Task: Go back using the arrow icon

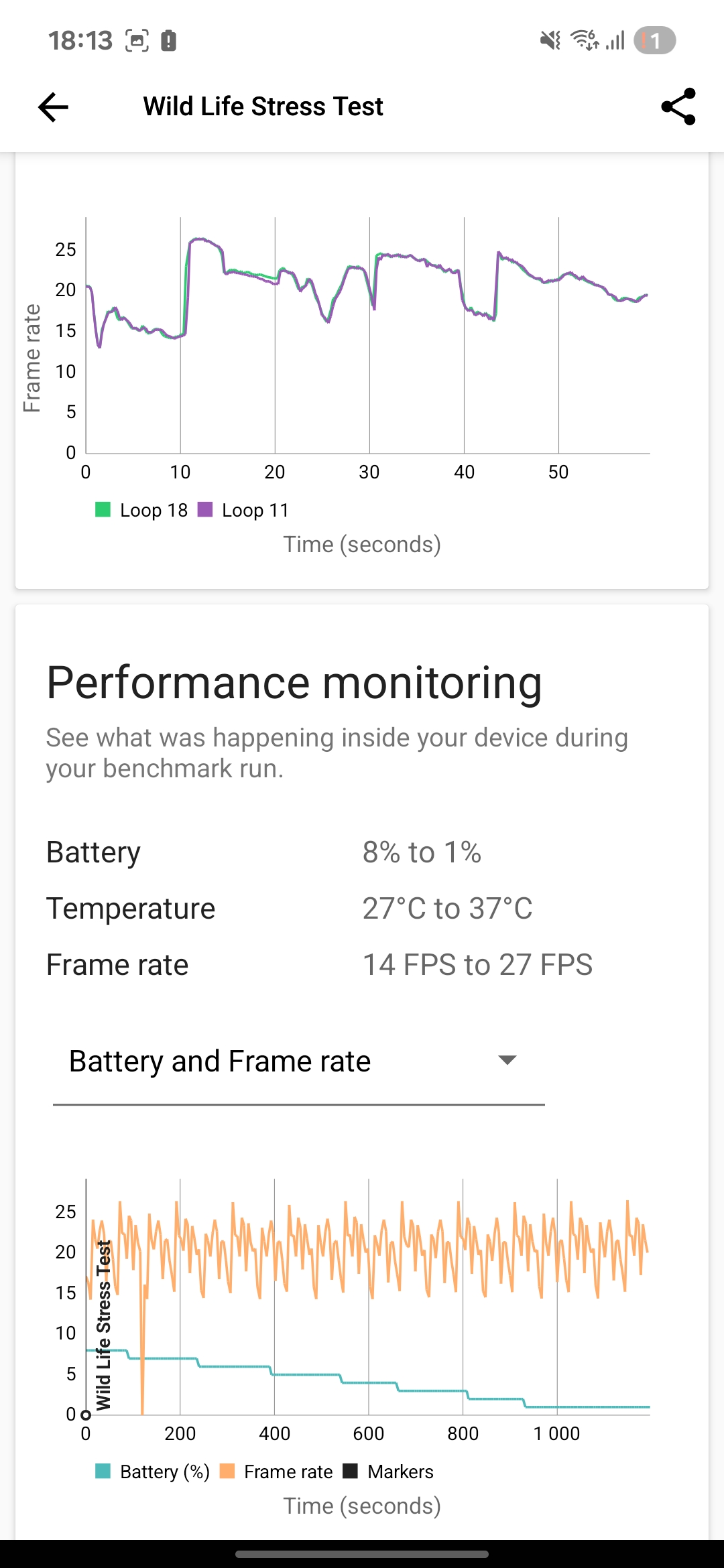Action: [x=54, y=107]
